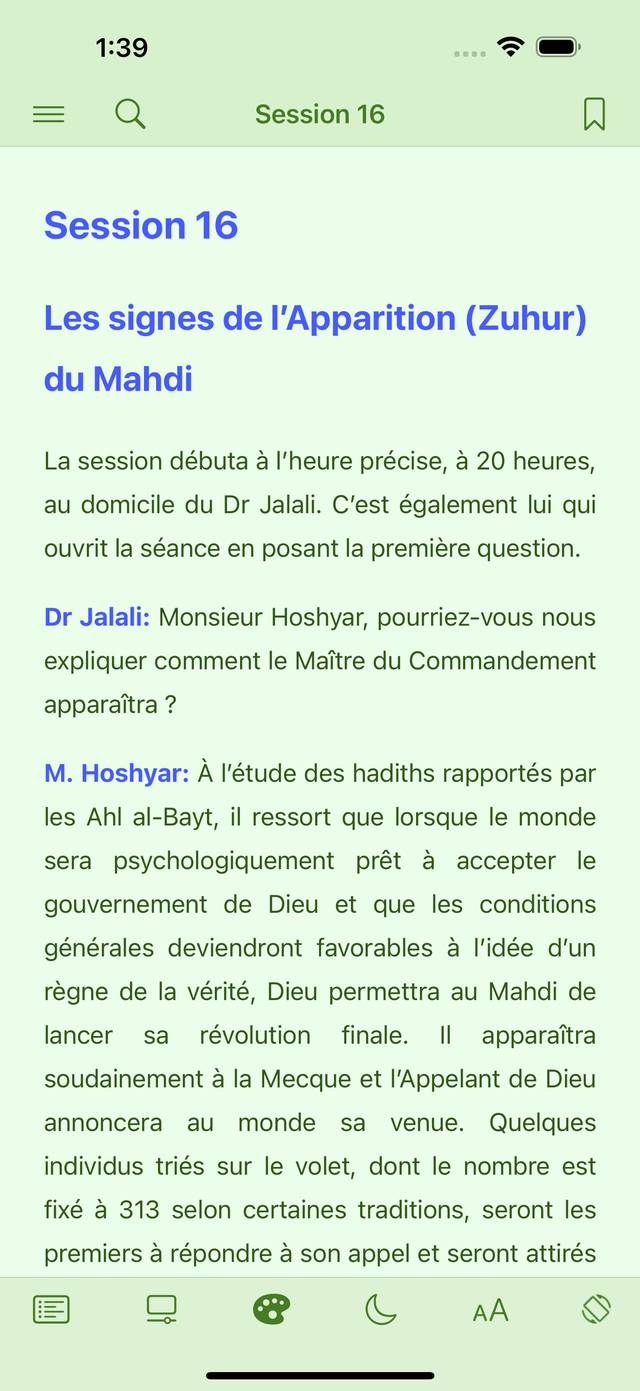The height and width of the screenshot is (1391, 640).
Task: Adjust the font size
Action: (x=490, y=1310)
